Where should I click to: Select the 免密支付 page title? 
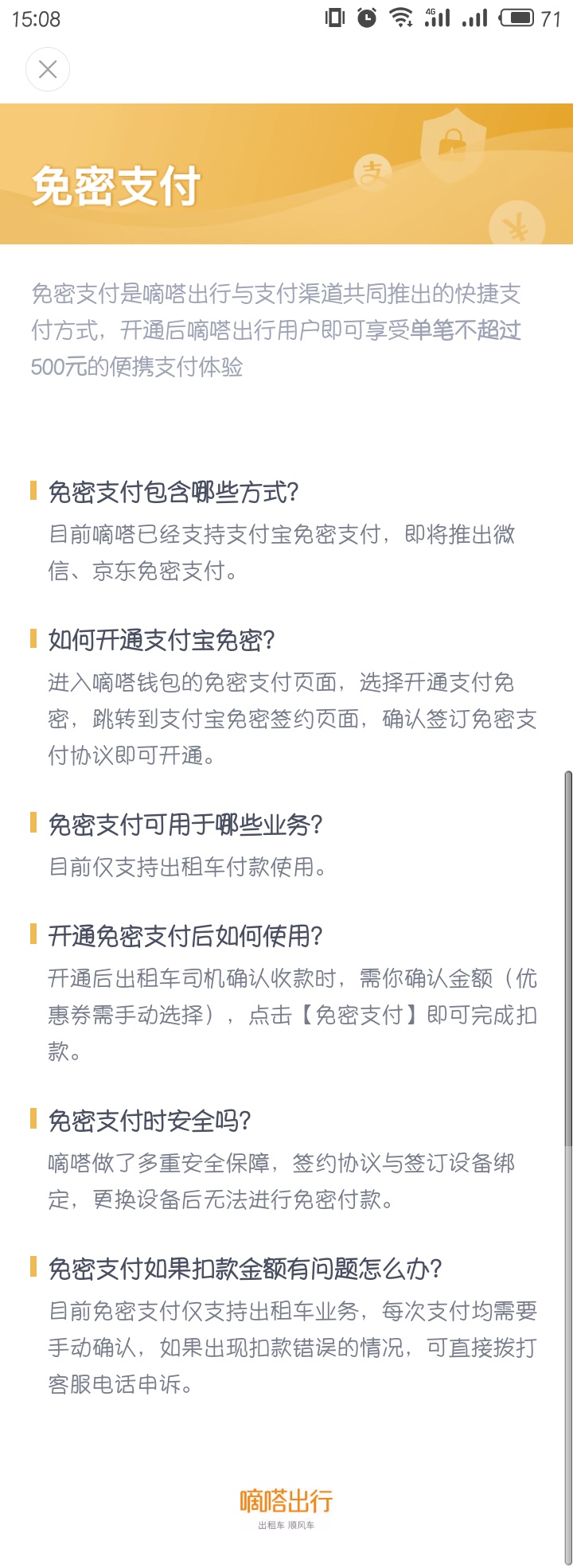[116, 185]
